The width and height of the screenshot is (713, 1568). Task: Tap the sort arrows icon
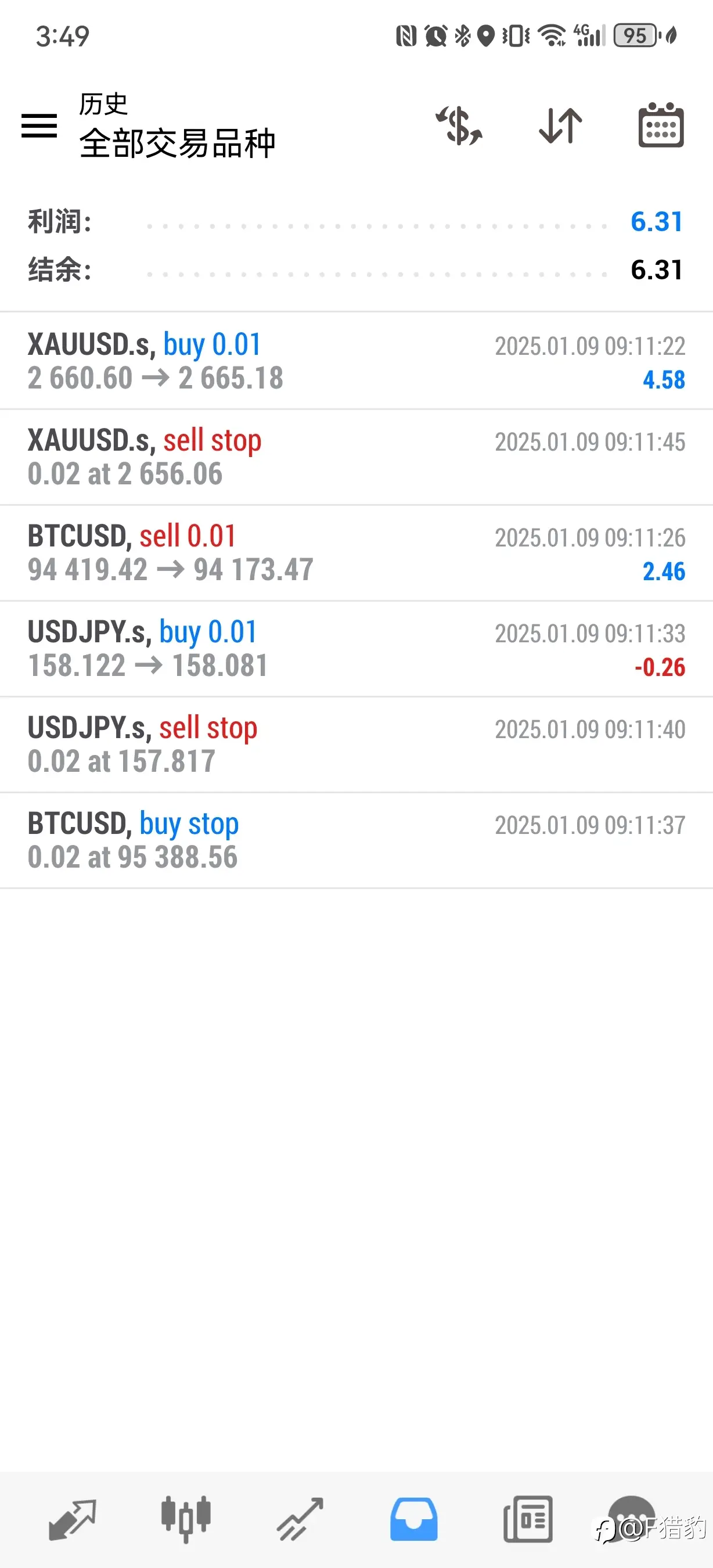(x=560, y=126)
